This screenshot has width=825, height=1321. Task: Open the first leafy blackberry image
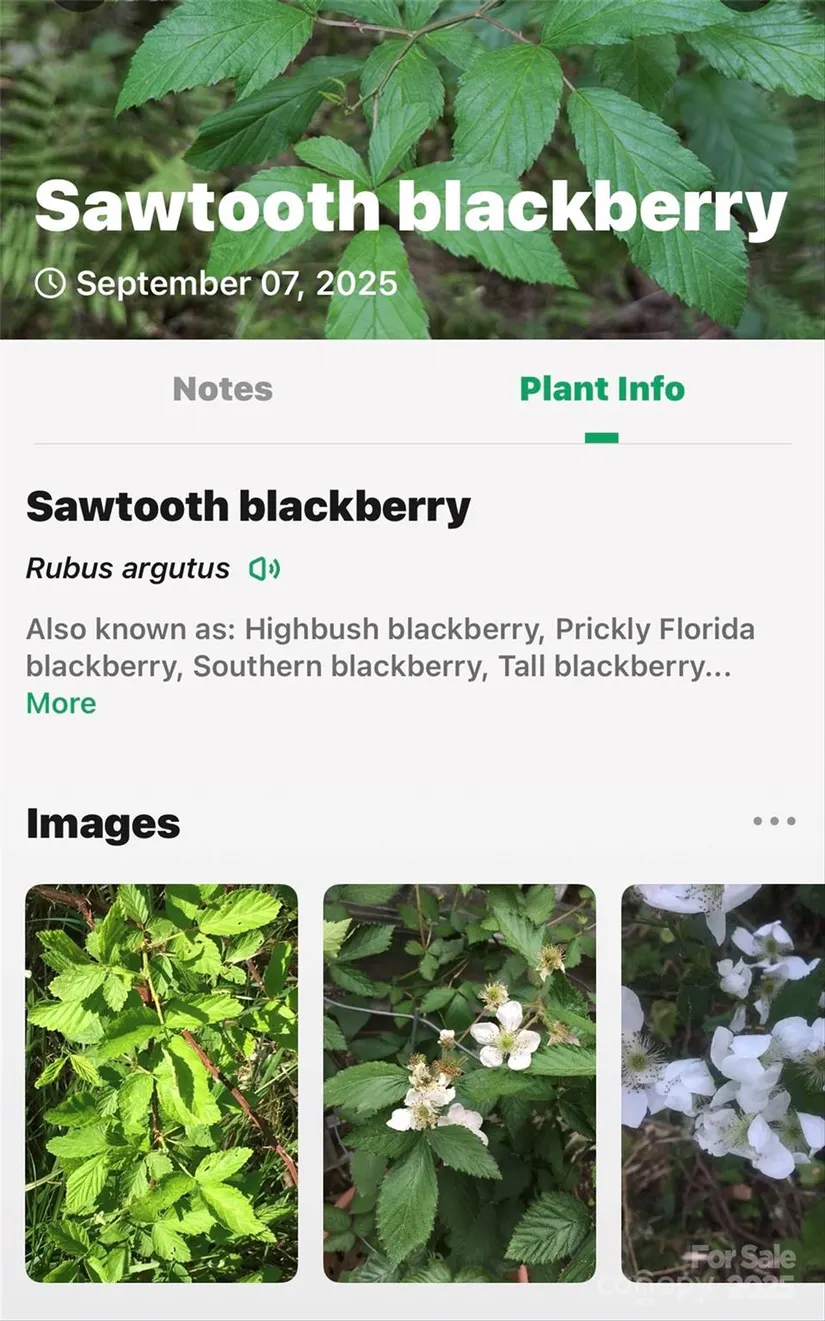161,1082
